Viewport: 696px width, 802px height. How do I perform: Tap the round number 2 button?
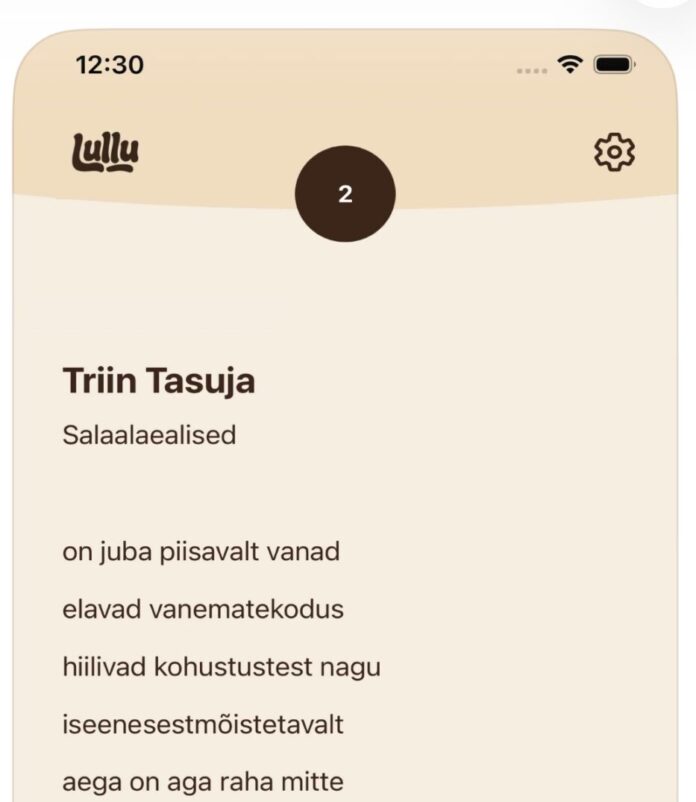(345, 194)
